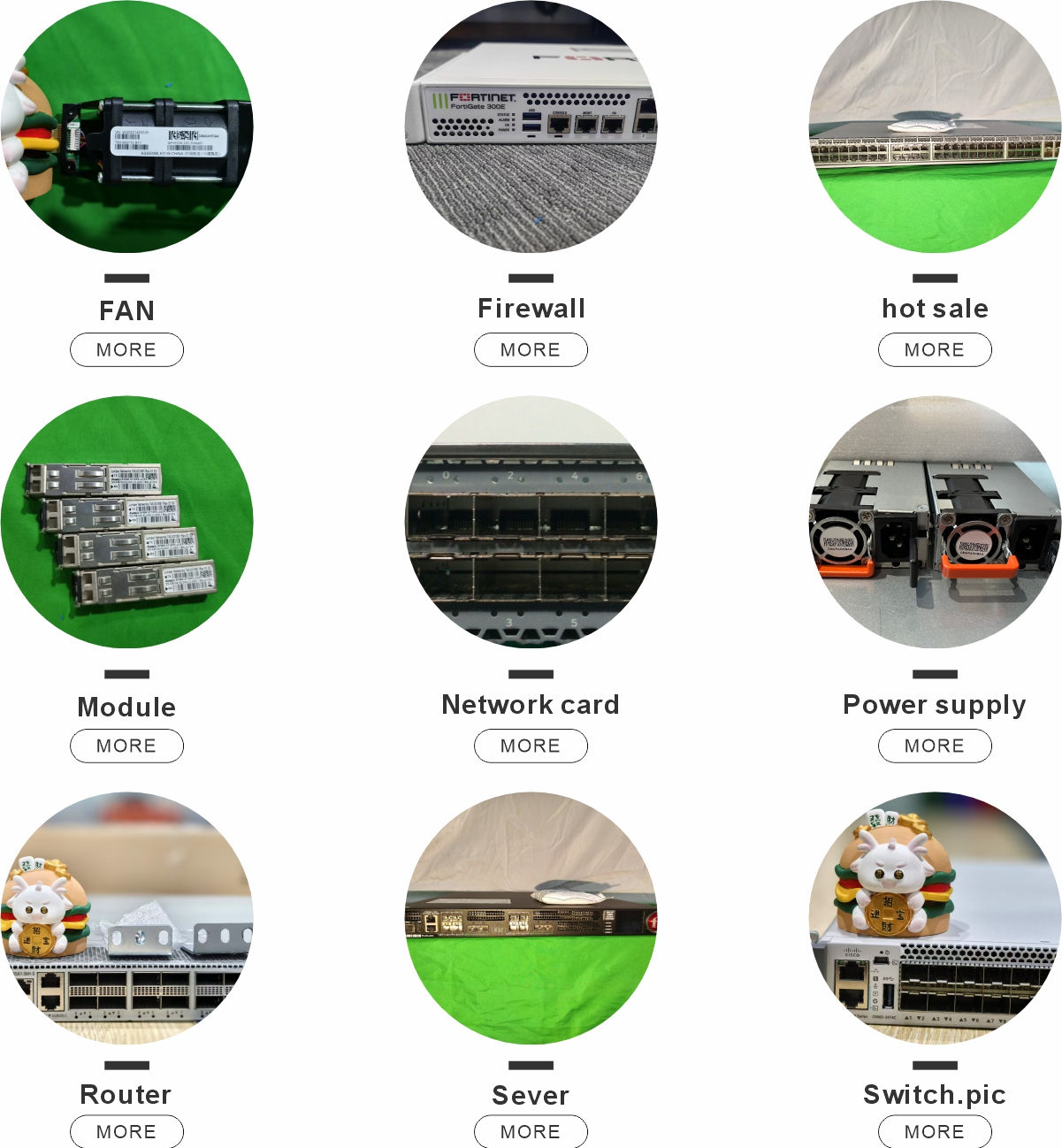Screen dimensions: 1062x1148
Task: Select the Sever category image
Action: [x=531, y=917]
